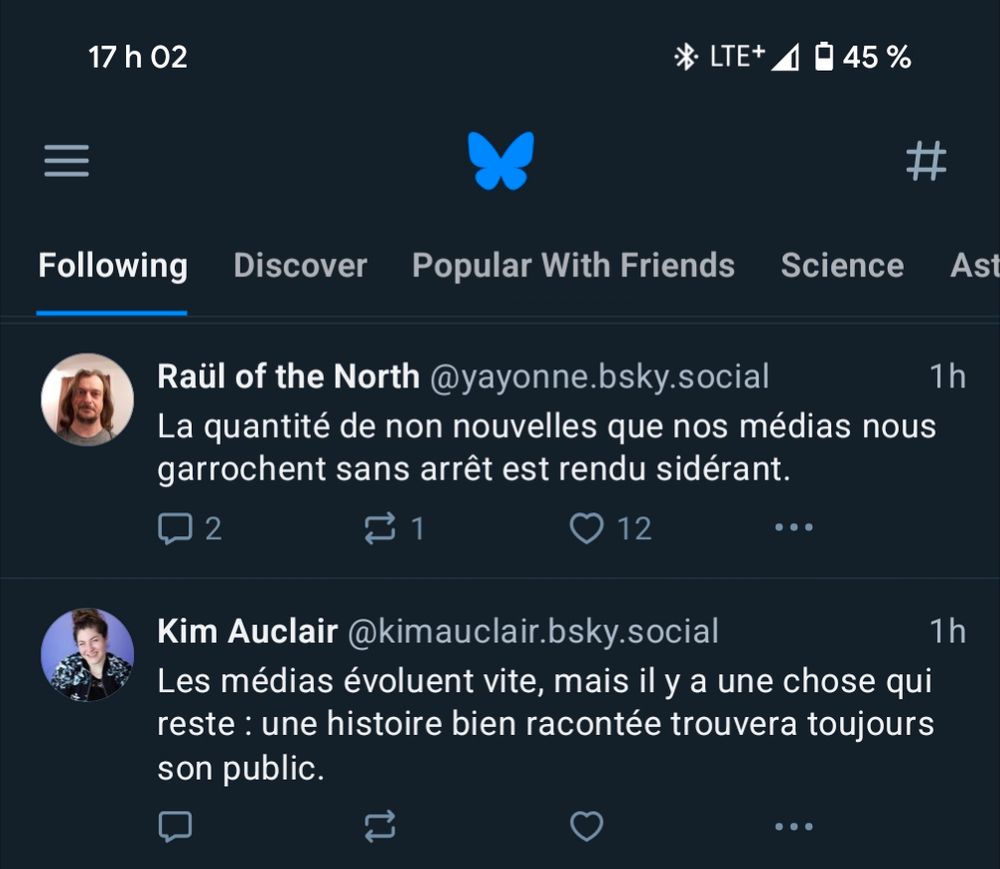This screenshot has height=869, width=1000.
Task: Select the Popular With Friends tab
Action: [573, 266]
